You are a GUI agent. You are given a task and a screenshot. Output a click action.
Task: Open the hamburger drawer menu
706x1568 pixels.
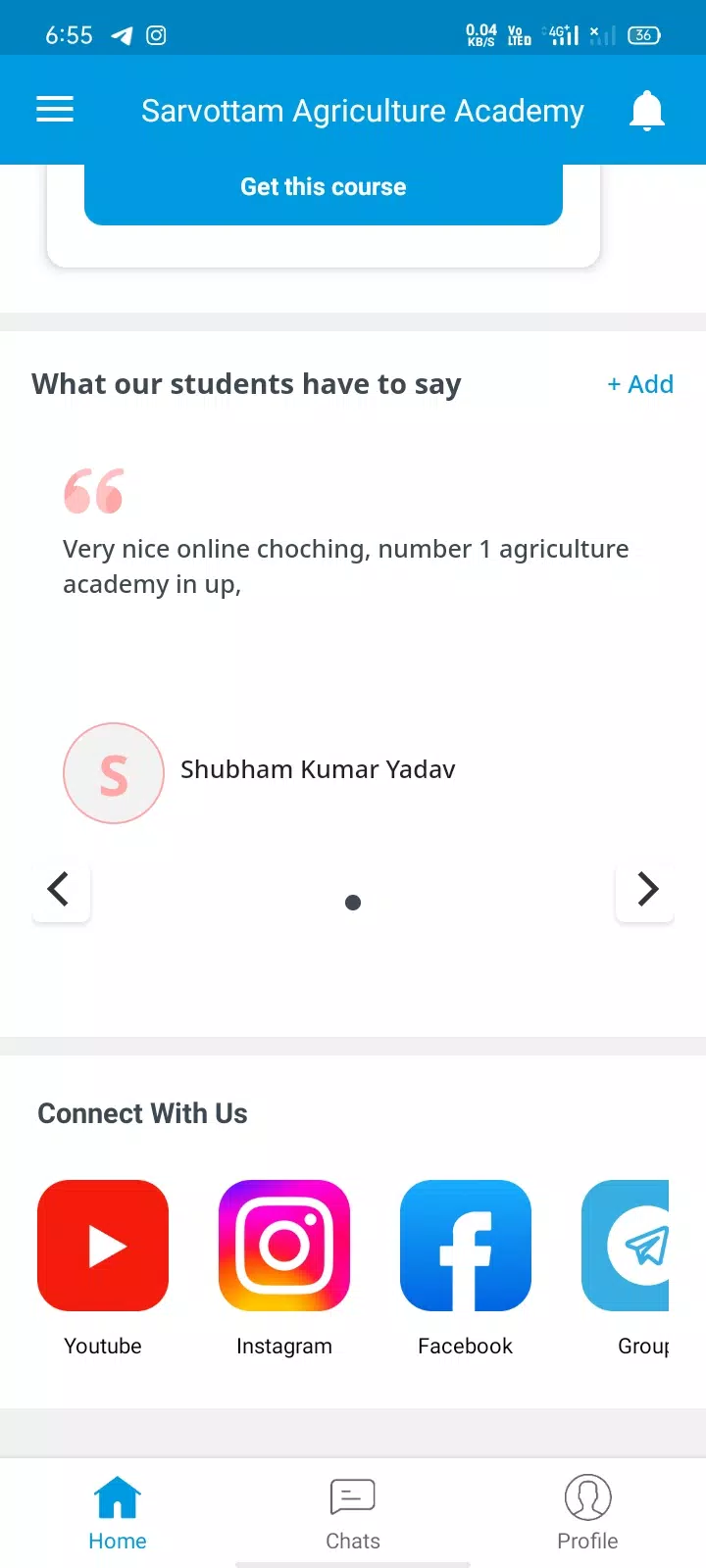[55, 110]
